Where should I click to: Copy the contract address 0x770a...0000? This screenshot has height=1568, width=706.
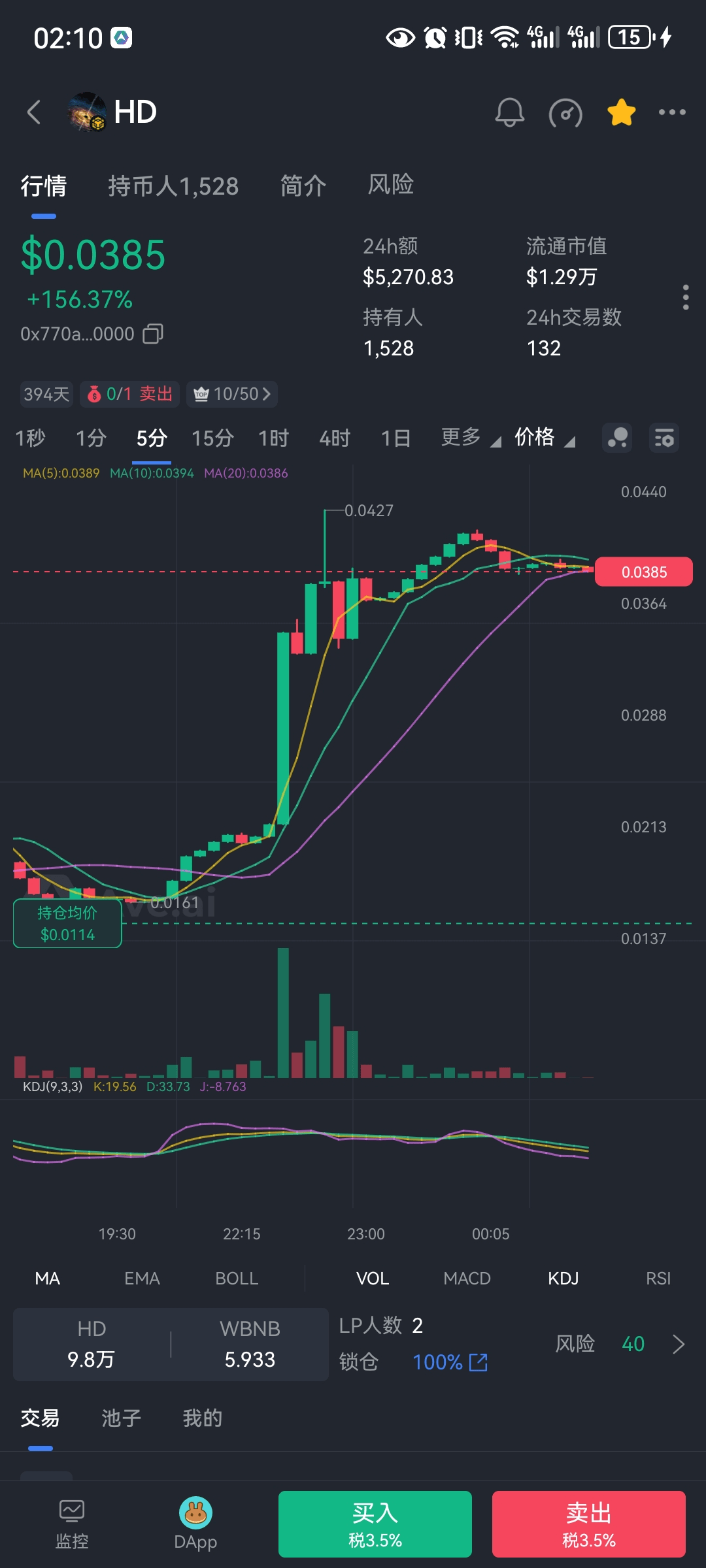pos(154,334)
